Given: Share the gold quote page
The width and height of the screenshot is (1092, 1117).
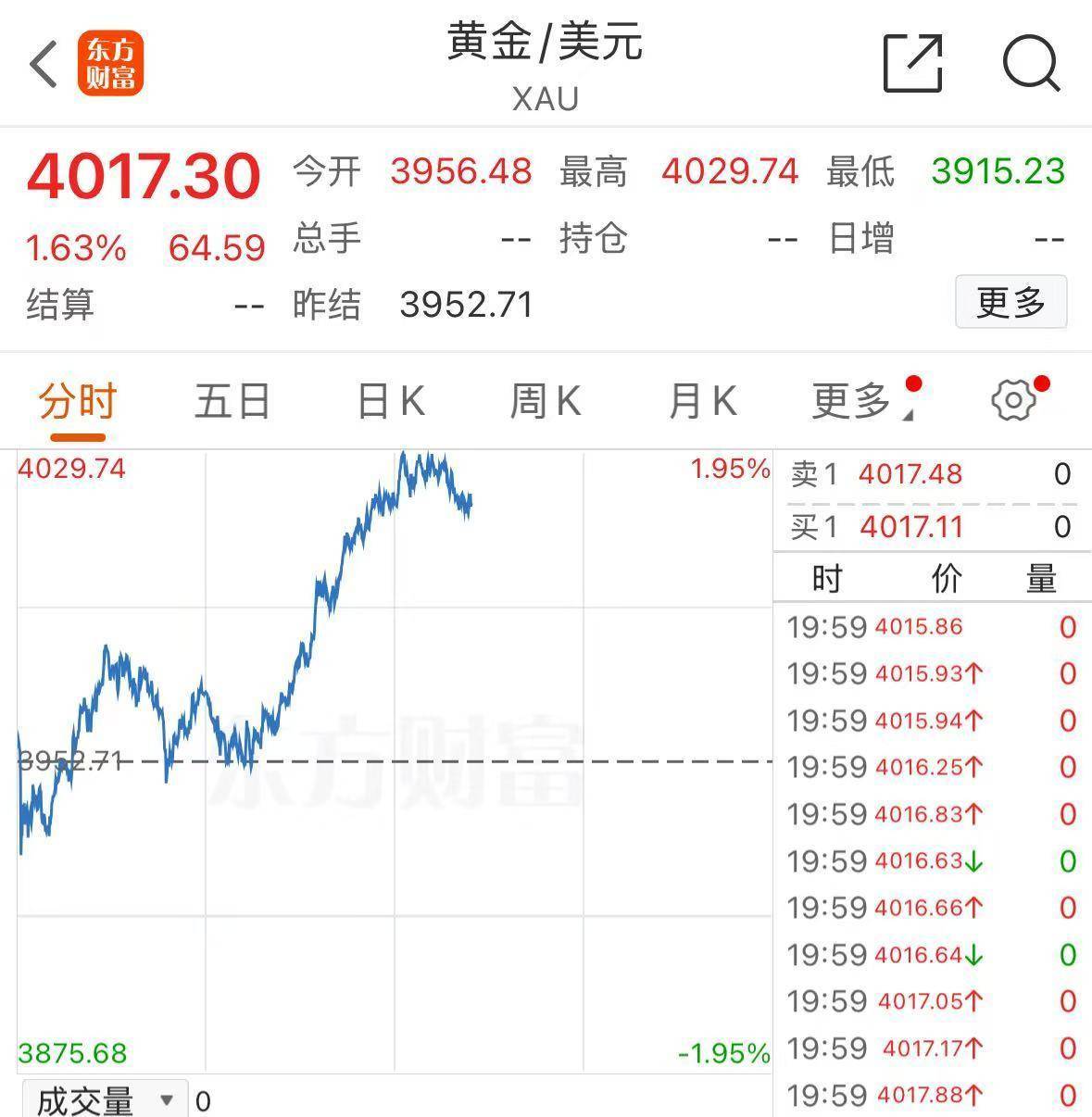Looking at the screenshot, I should pyautogui.click(x=912, y=64).
